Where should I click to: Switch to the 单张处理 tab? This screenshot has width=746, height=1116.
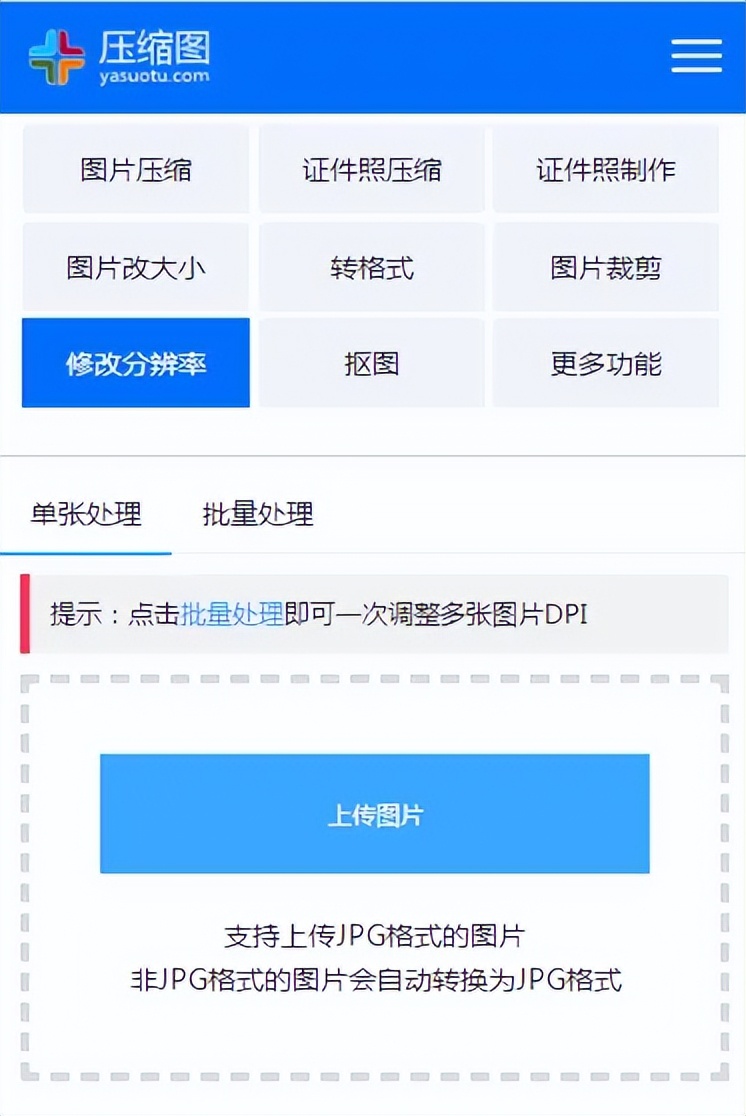pyautogui.click(x=85, y=514)
